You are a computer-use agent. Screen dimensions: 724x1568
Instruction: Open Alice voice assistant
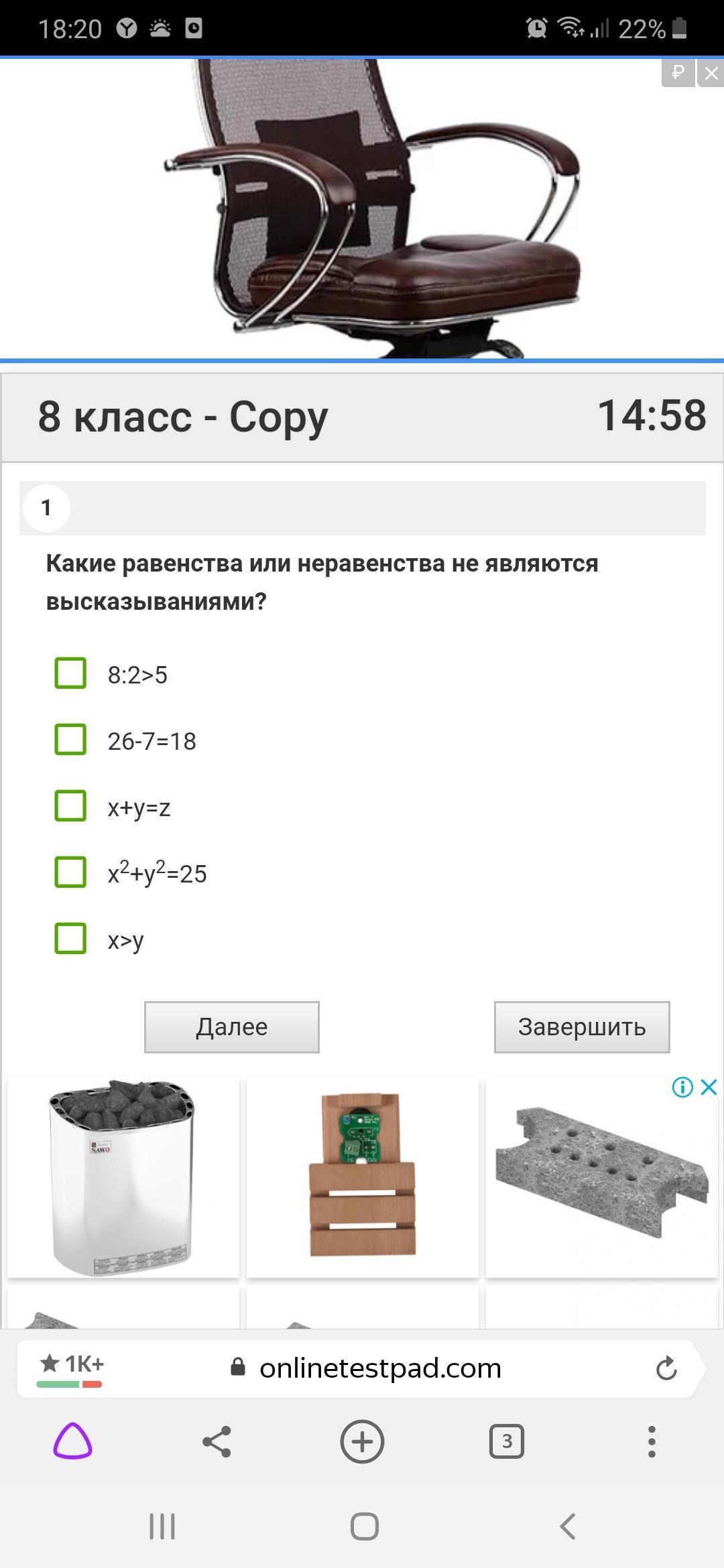tap(72, 1441)
